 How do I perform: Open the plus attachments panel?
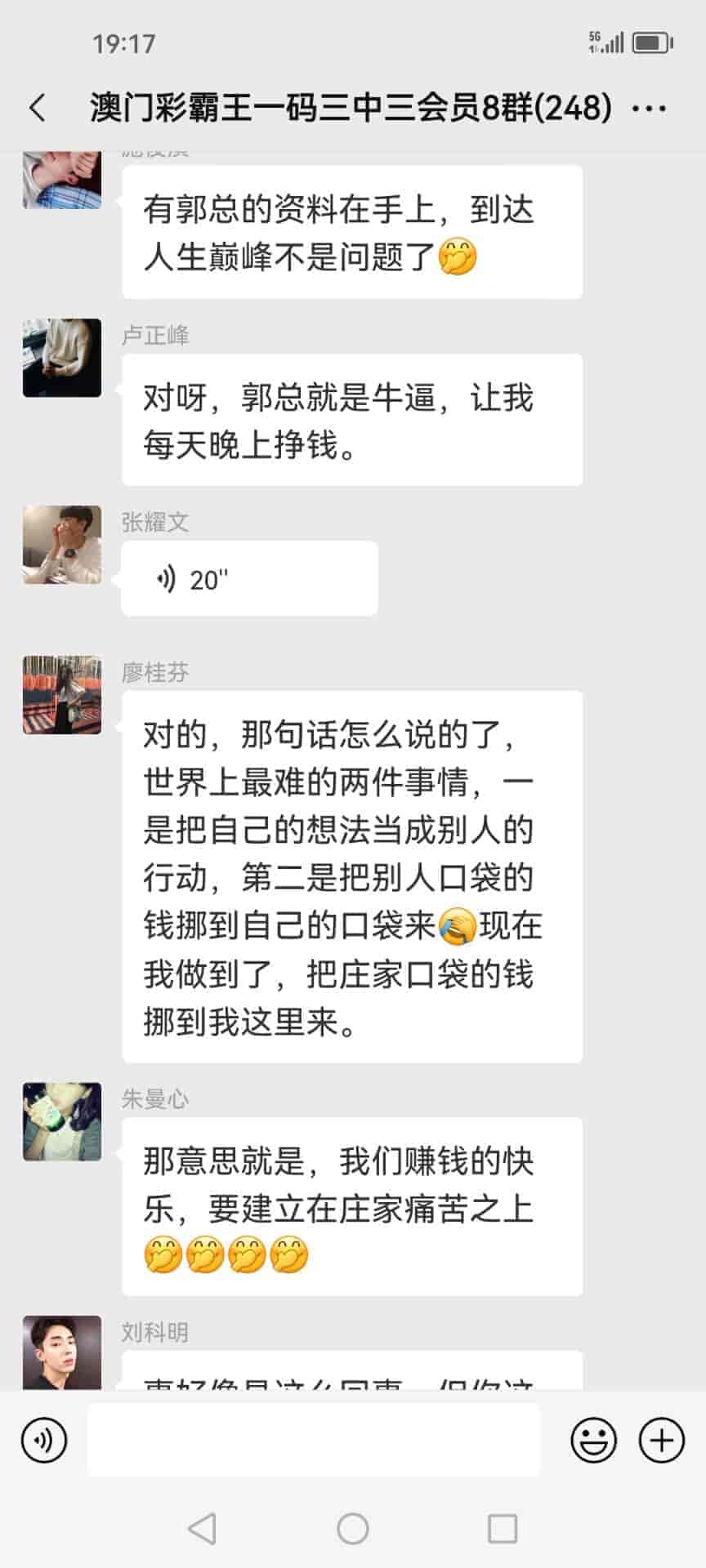point(661,1440)
